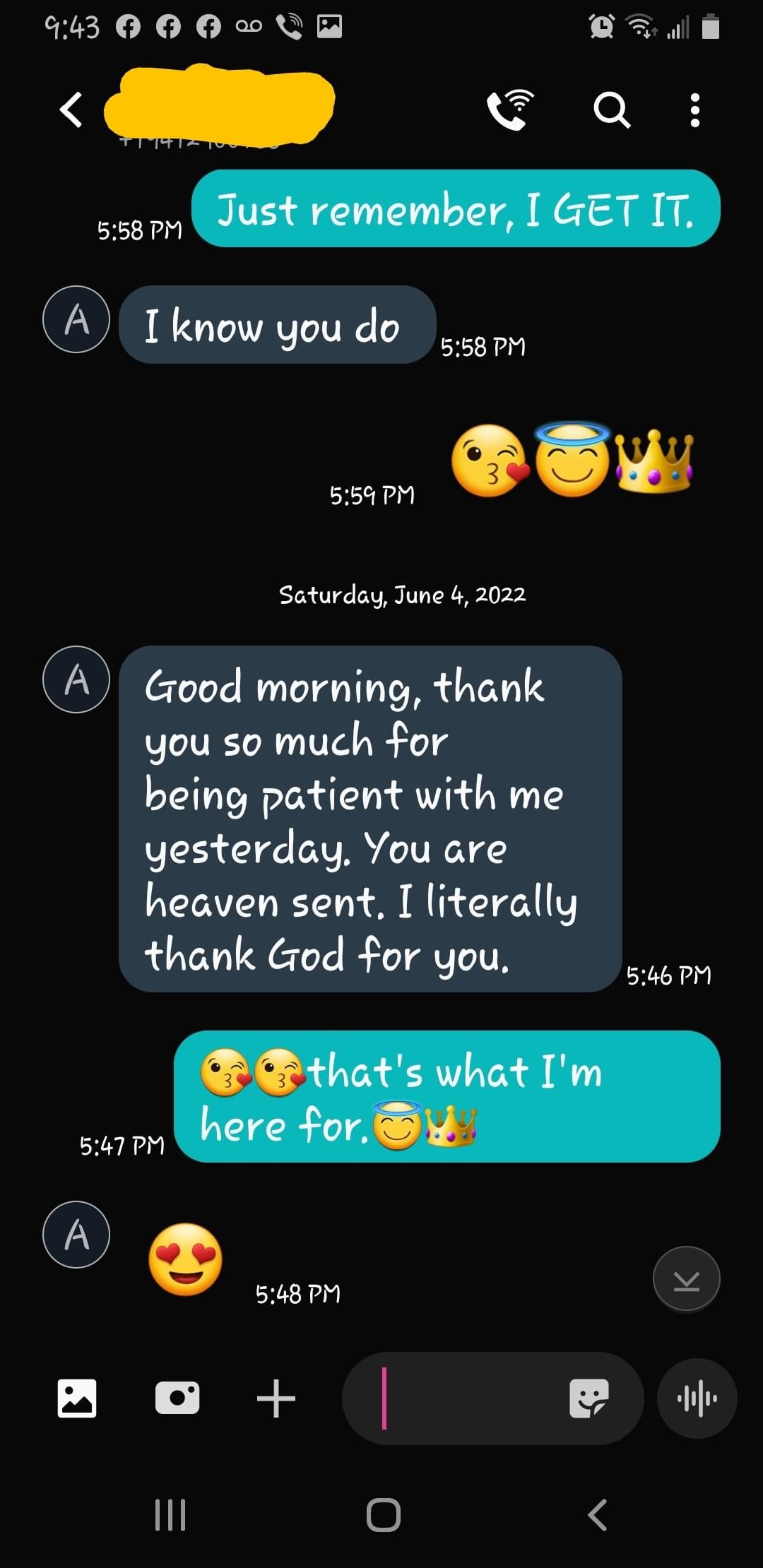Open the sticker picker in the message box
The width and height of the screenshot is (763, 1568).
pos(588,1398)
